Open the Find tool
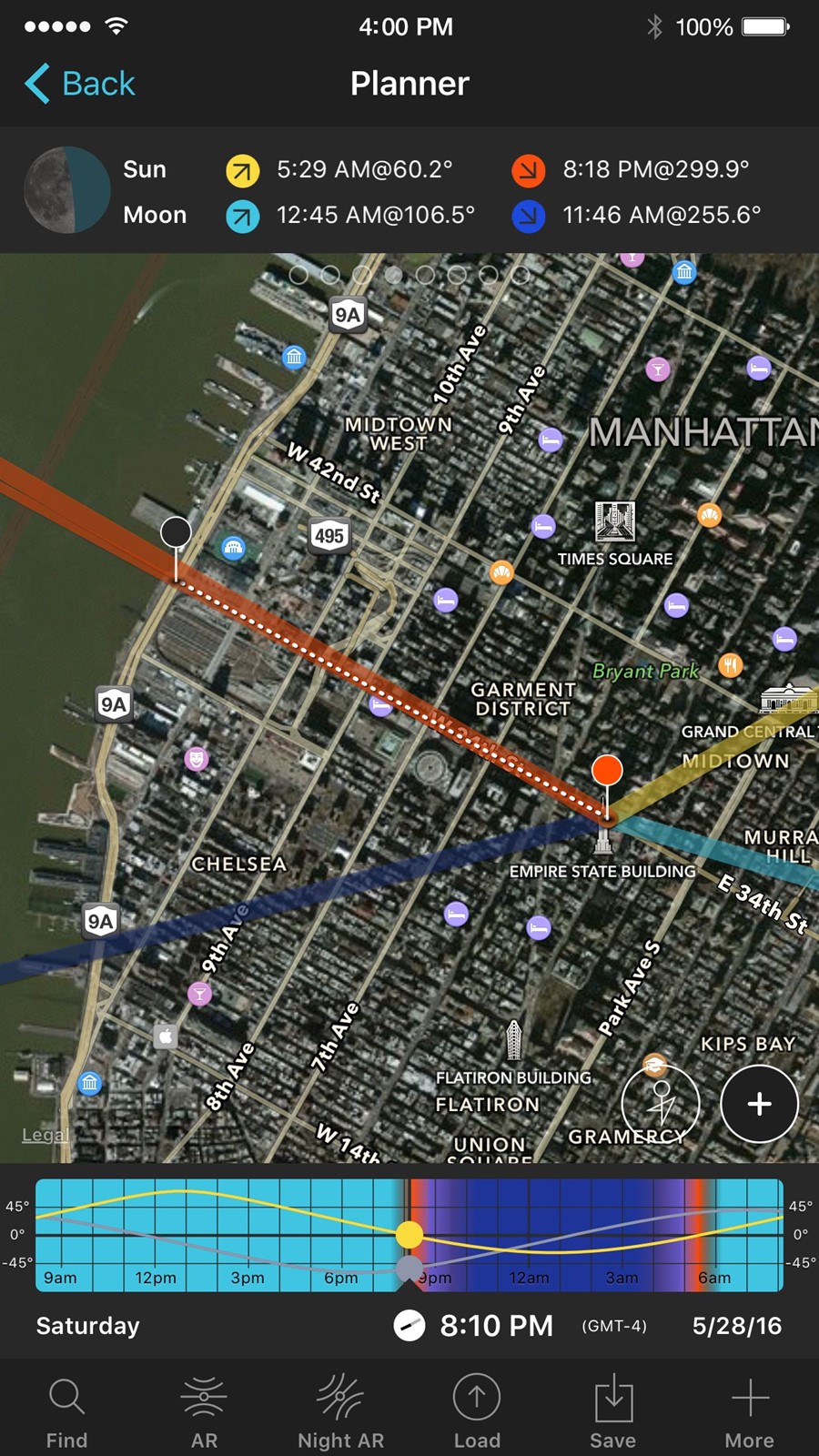 [67, 1412]
